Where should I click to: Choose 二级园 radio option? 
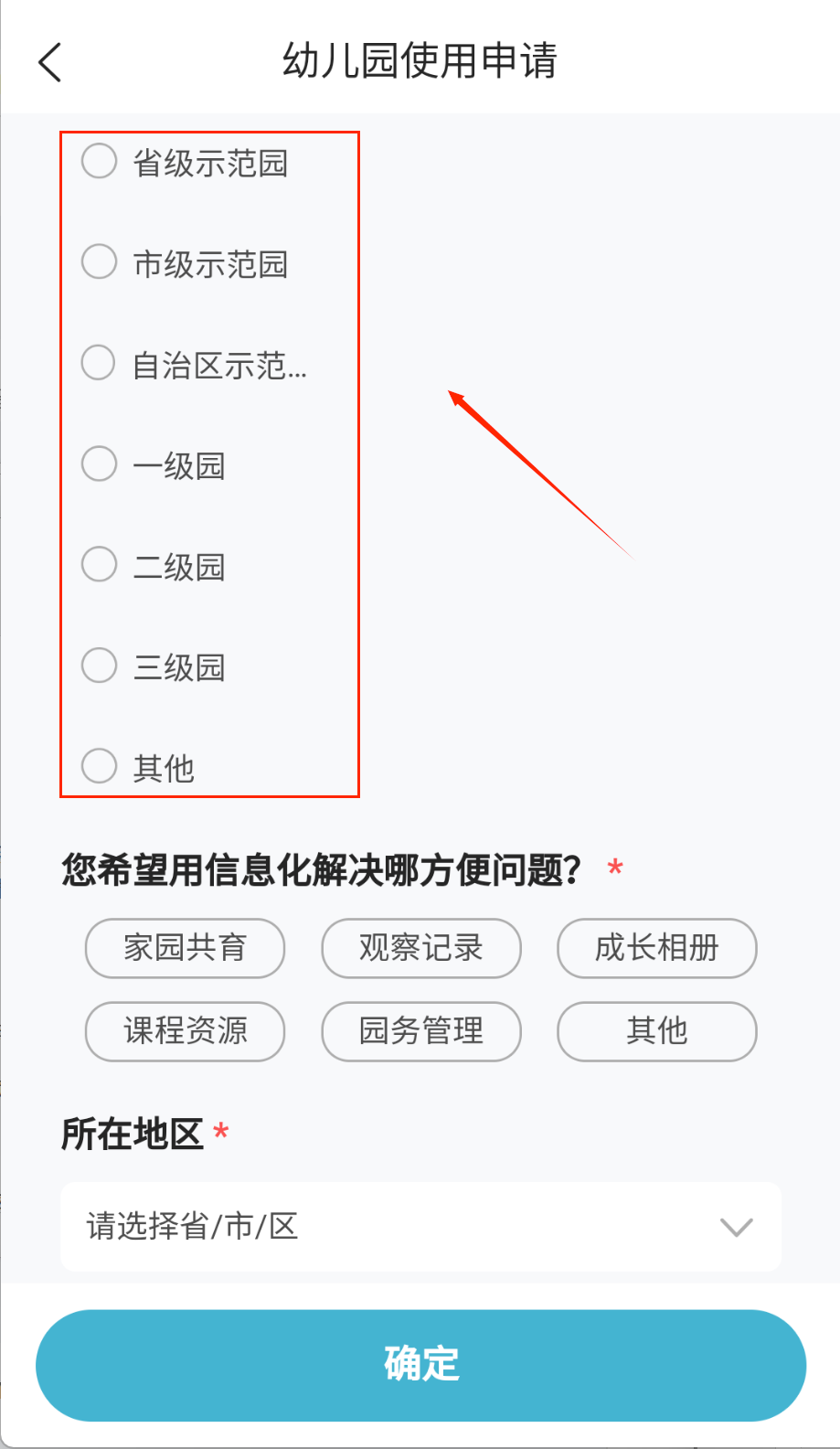click(100, 564)
